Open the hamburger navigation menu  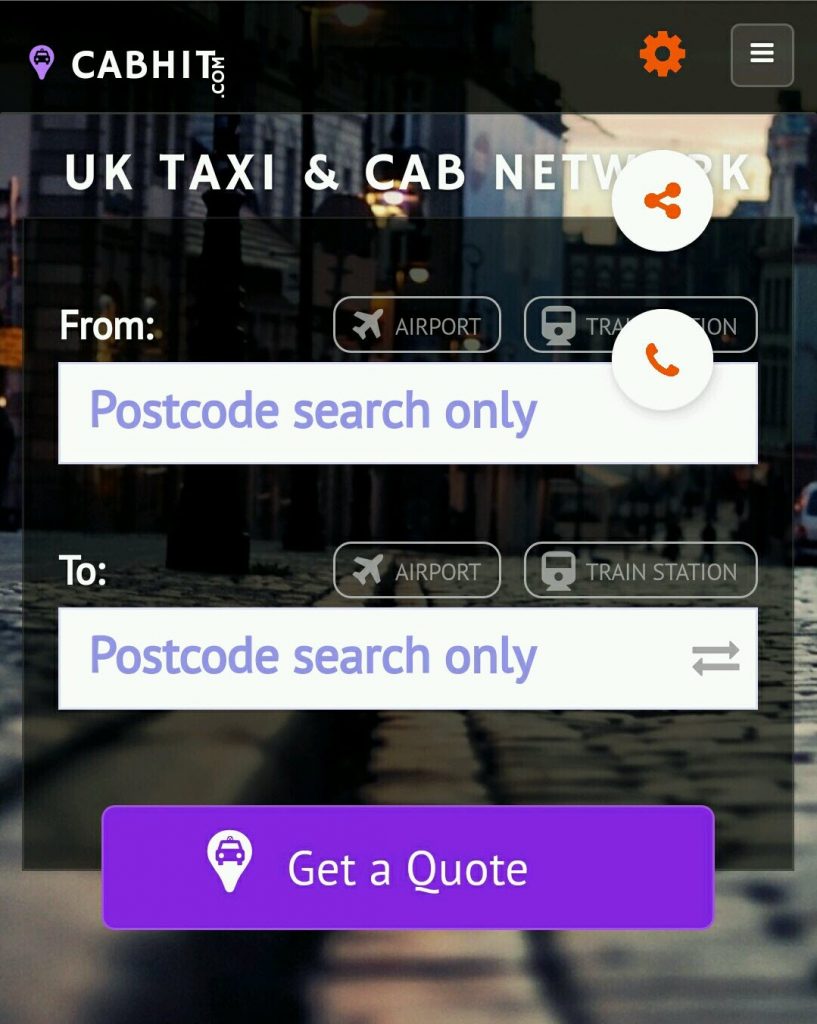(761, 55)
